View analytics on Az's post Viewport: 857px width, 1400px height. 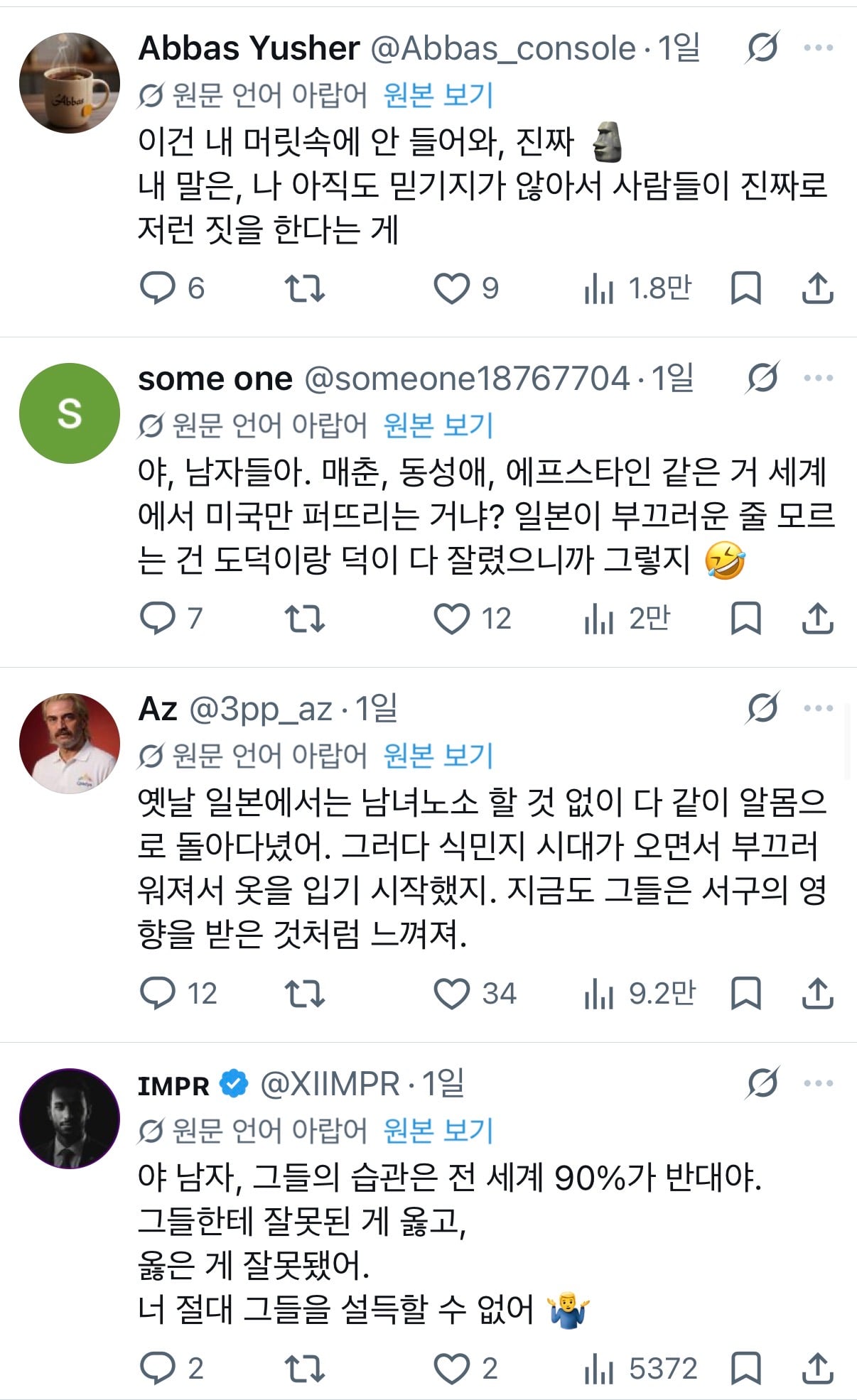[639, 993]
